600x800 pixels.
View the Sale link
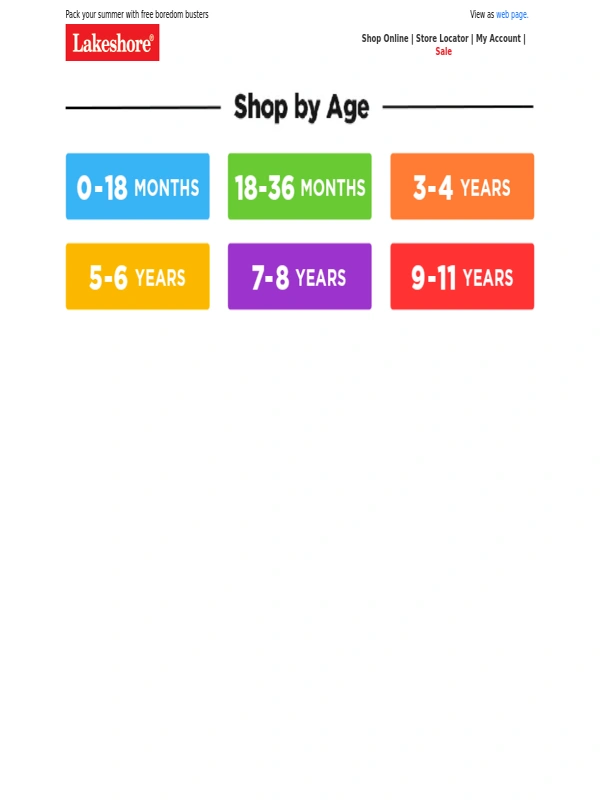pos(443,52)
